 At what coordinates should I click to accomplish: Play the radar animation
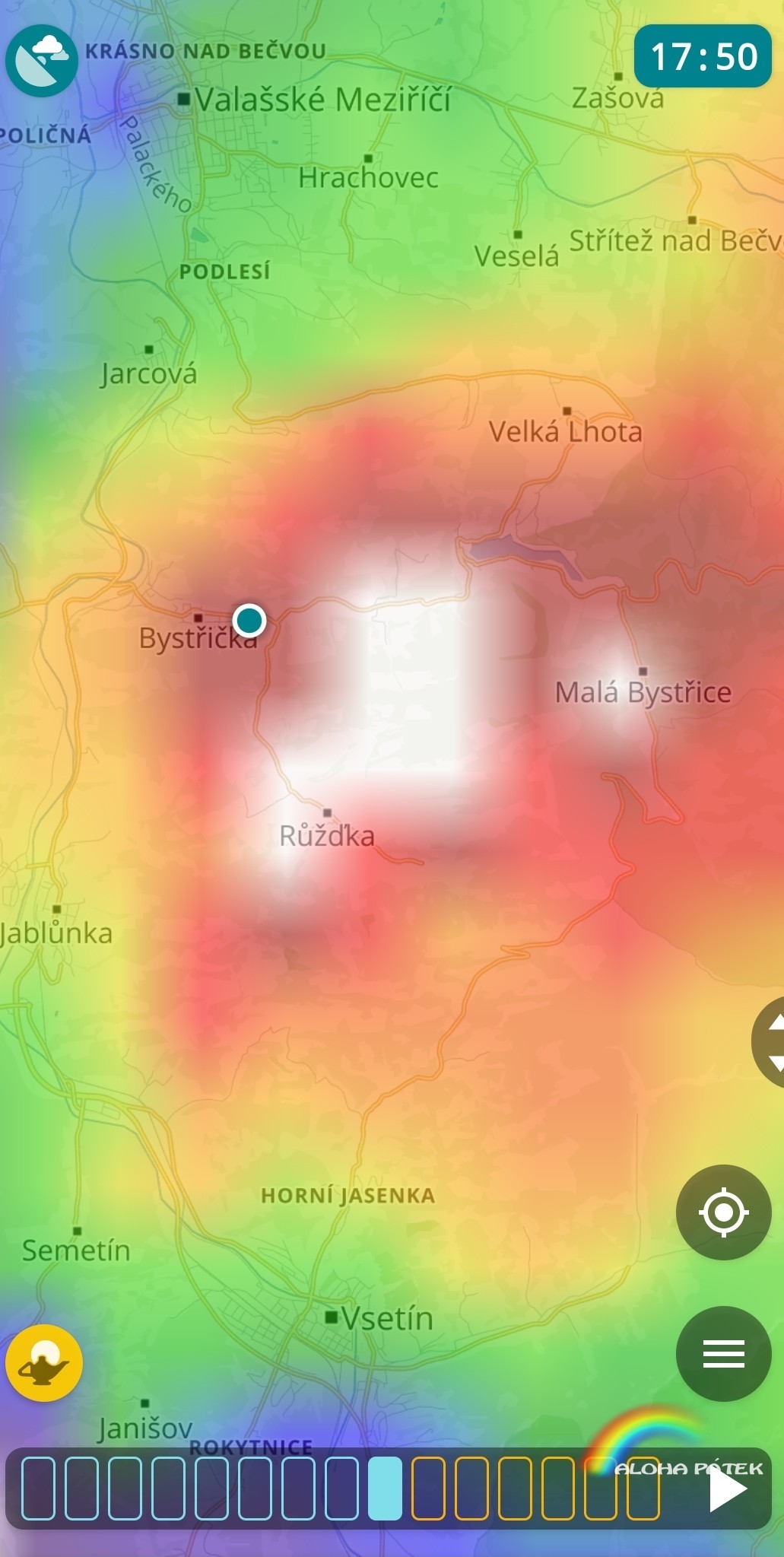(727, 1489)
